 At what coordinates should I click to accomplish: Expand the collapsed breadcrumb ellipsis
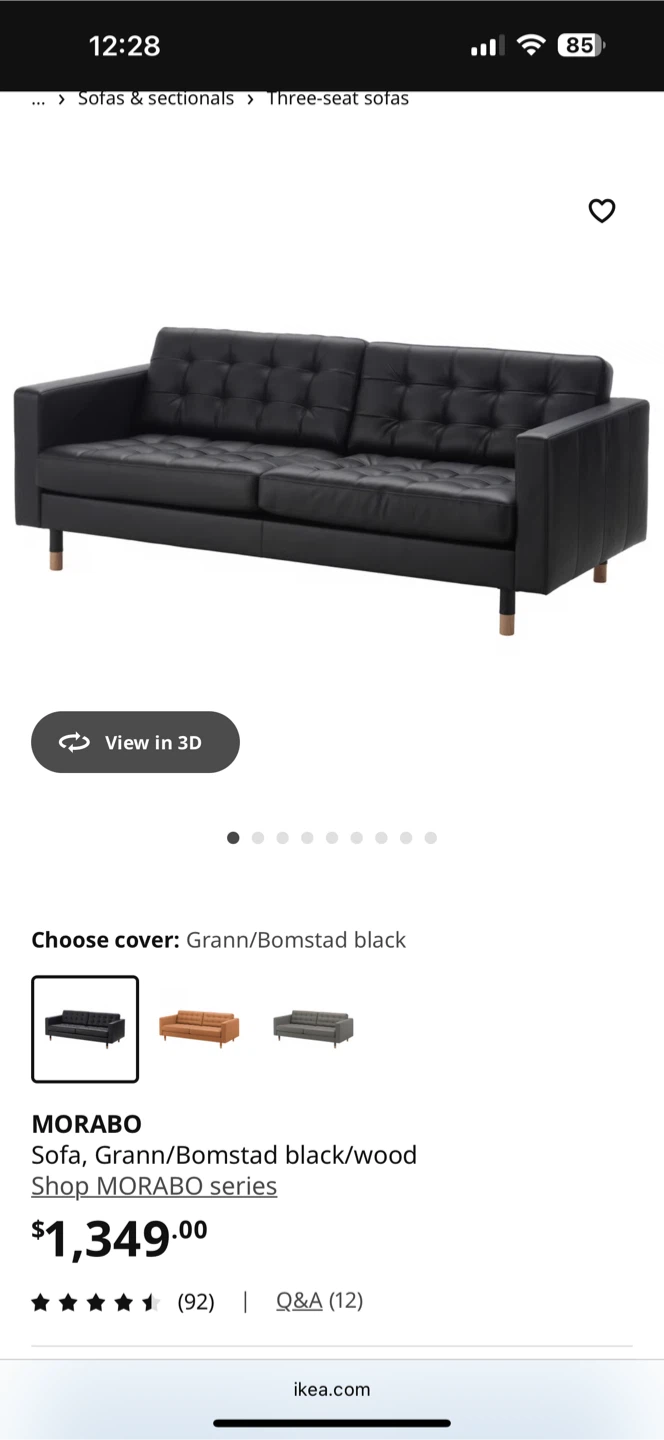38,99
